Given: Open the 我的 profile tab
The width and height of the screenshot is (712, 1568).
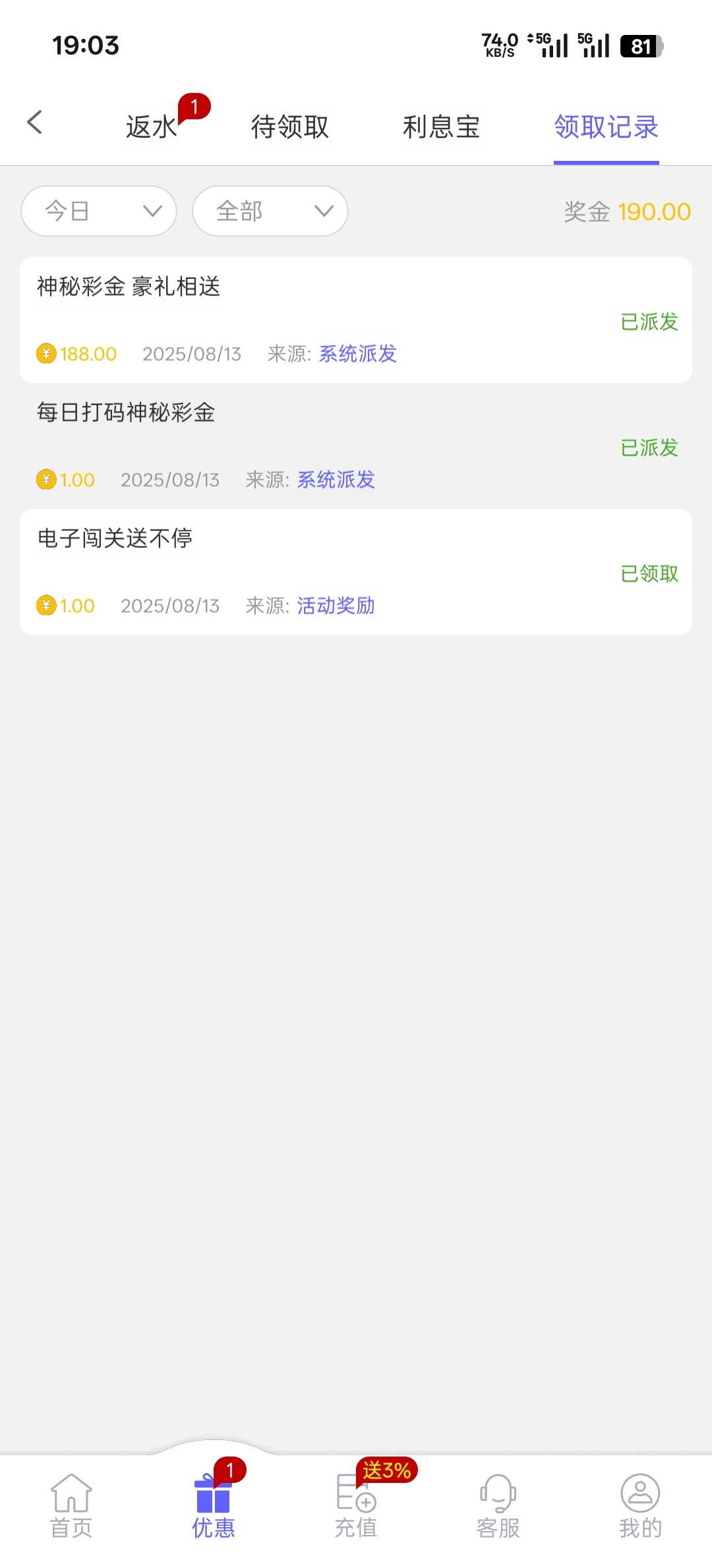Looking at the screenshot, I should tap(640, 1506).
